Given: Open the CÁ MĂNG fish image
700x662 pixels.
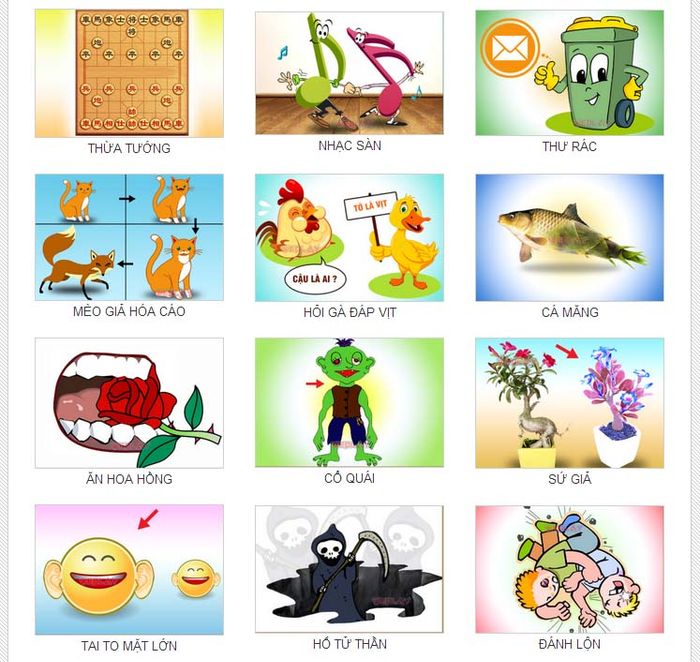Looking at the screenshot, I should pyautogui.click(x=569, y=237).
